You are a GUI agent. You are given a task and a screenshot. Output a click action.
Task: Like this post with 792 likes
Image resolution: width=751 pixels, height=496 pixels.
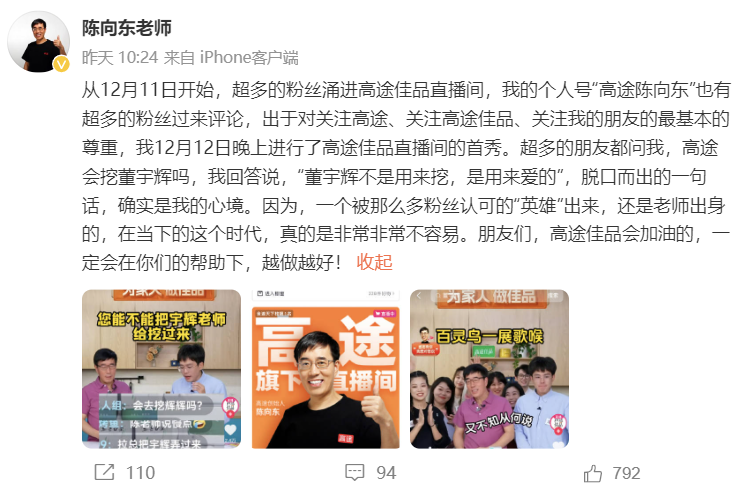coord(612,472)
